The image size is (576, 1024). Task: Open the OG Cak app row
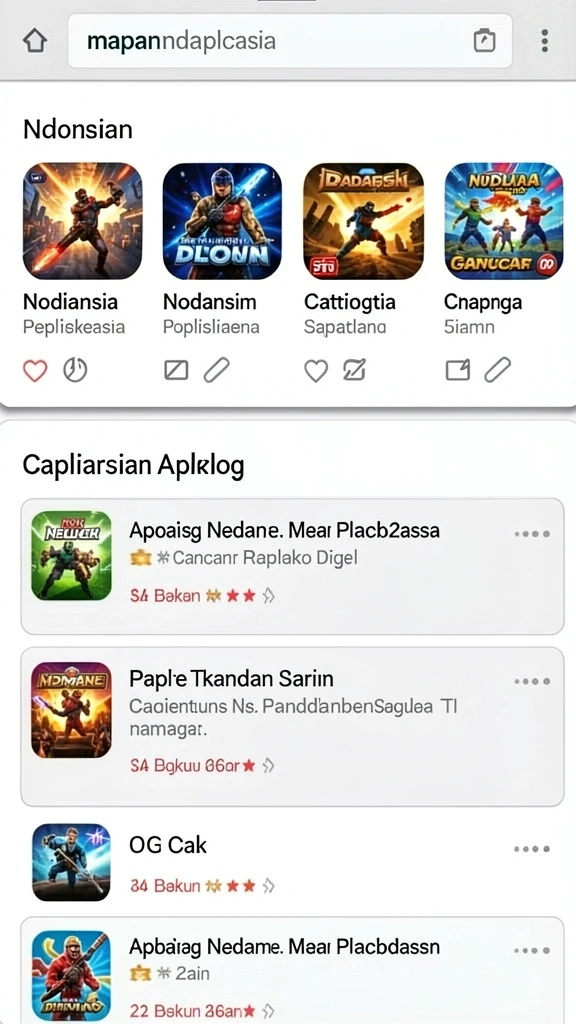[x=292, y=862]
